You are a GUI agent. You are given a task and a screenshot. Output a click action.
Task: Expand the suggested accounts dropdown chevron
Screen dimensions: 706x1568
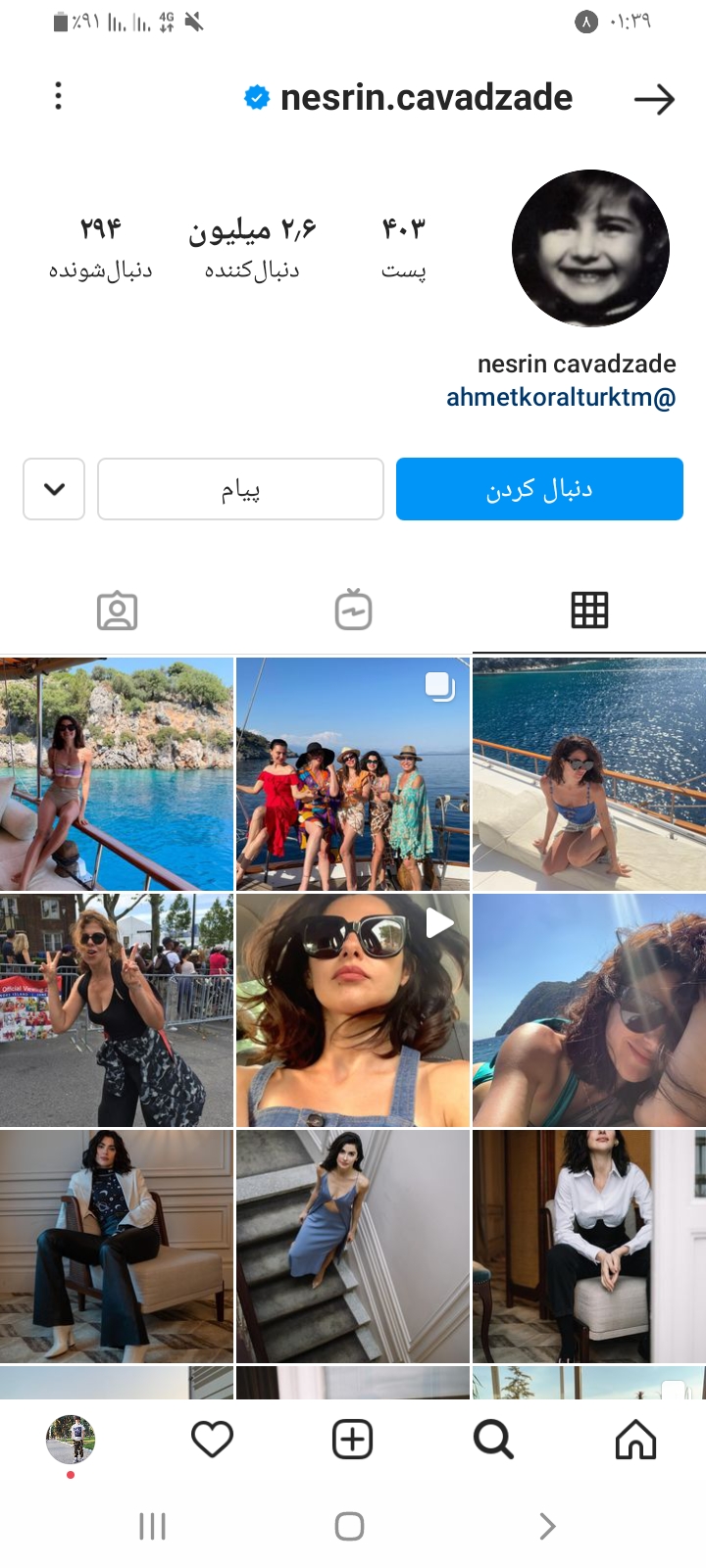(x=54, y=489)
